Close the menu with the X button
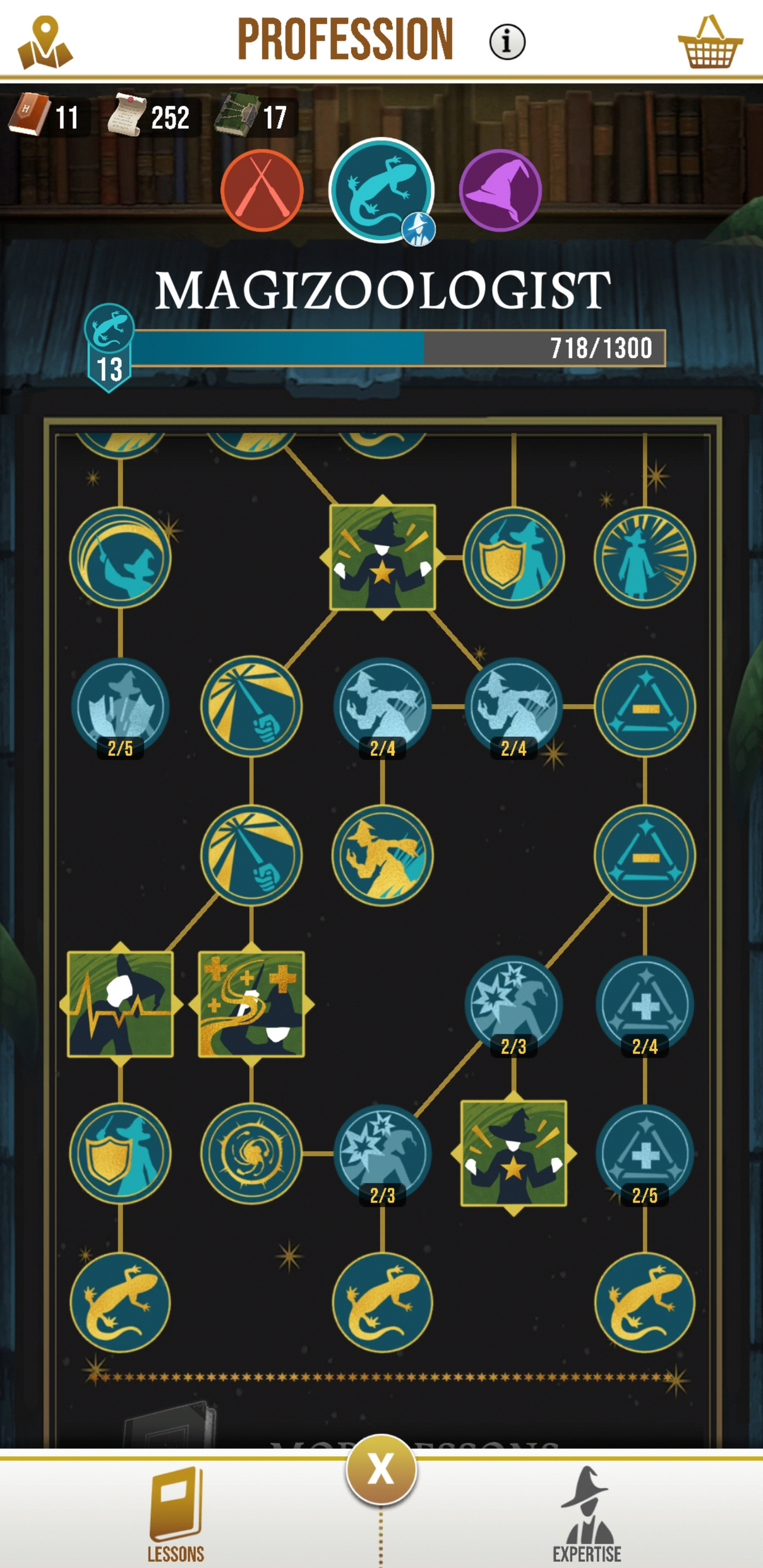763x1568 pixels. click(381, 1469)
